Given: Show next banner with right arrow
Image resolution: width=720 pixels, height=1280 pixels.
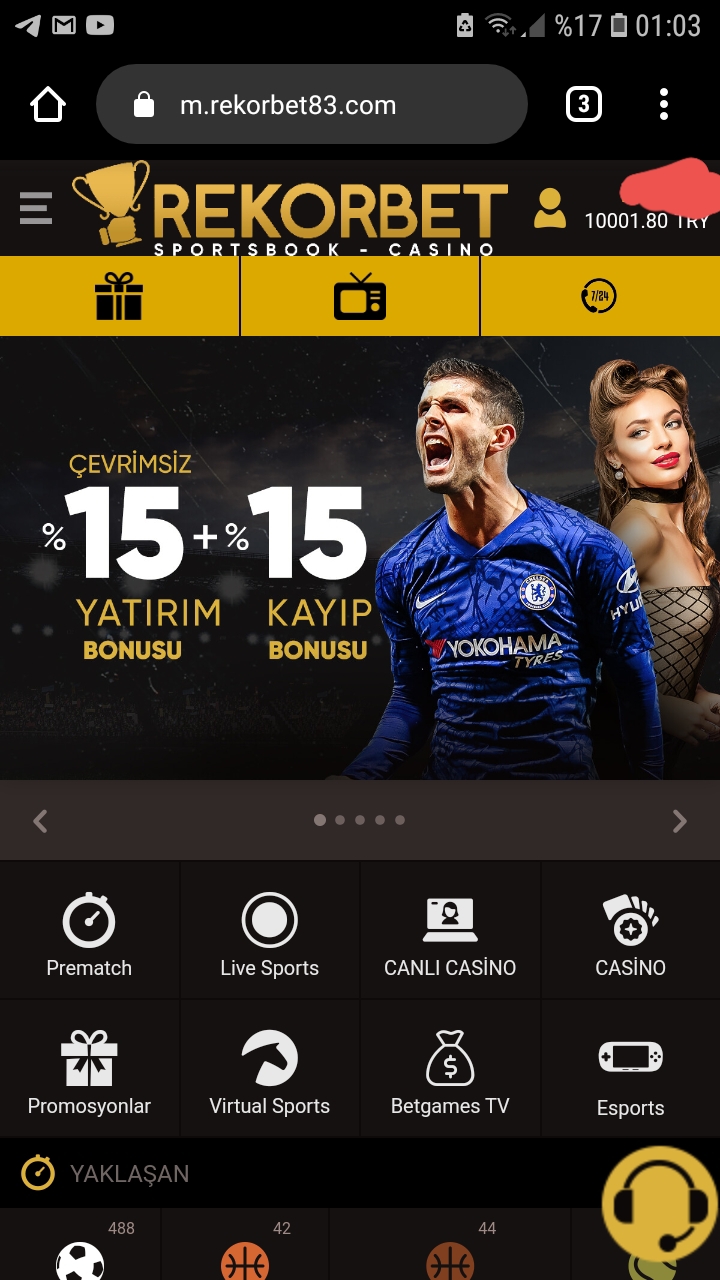Looking at the screenshot, I should click(680, 821).
